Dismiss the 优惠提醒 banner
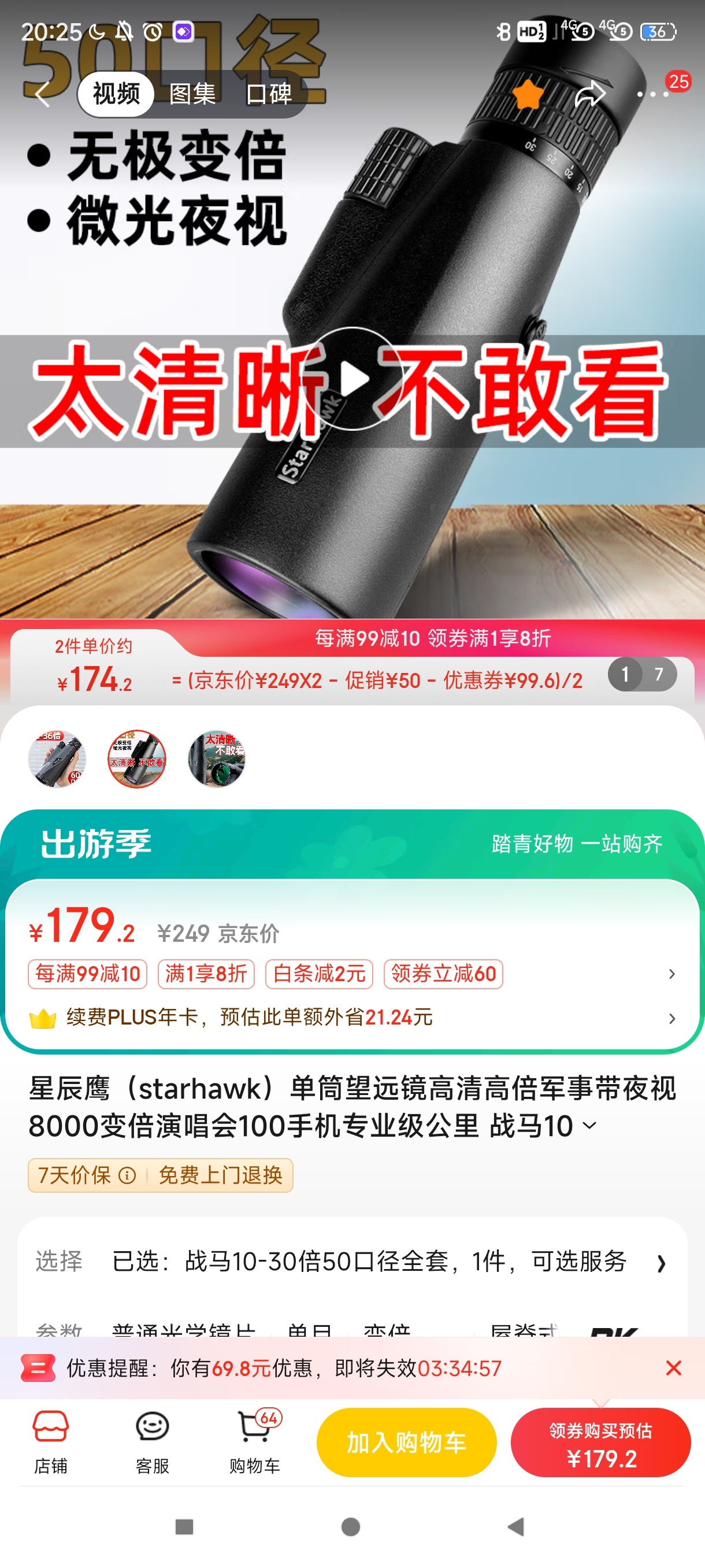705x1568 pixels. tap(673, 1369)
